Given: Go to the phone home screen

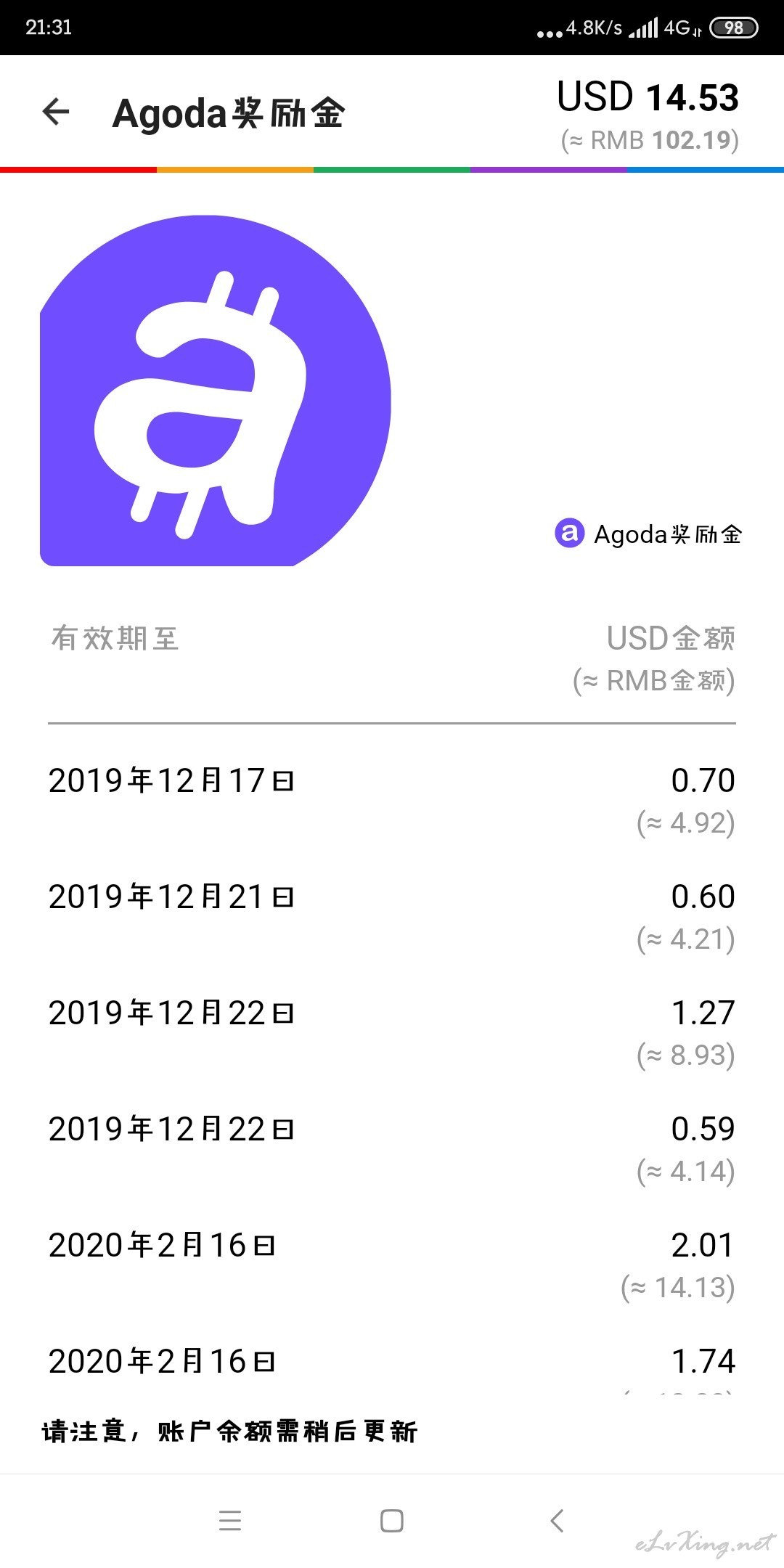Looking at the screenshot, I should (x=392, y=1520).
